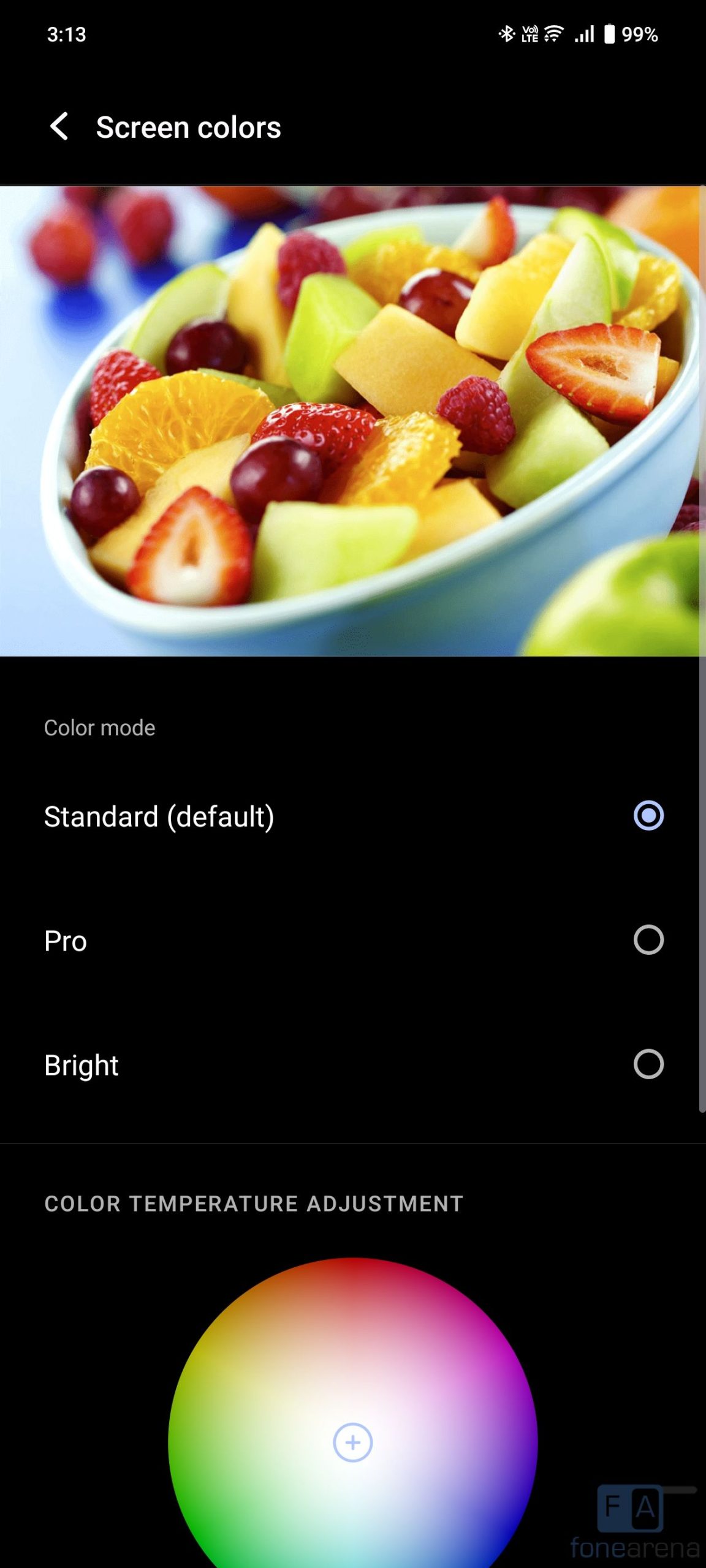Go back from Screen colors
The image size is (706, 1568).
click(59, 127)
